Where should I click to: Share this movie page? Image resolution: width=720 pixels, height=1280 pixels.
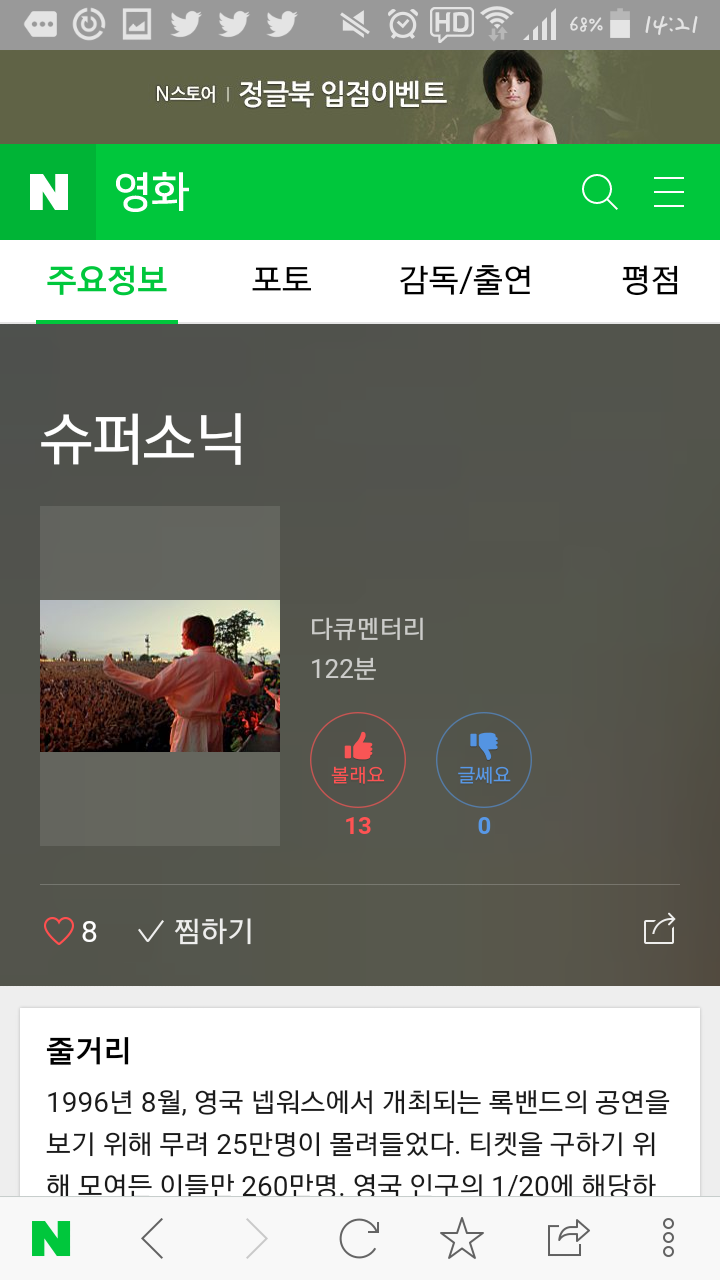(x=660, y=930)
